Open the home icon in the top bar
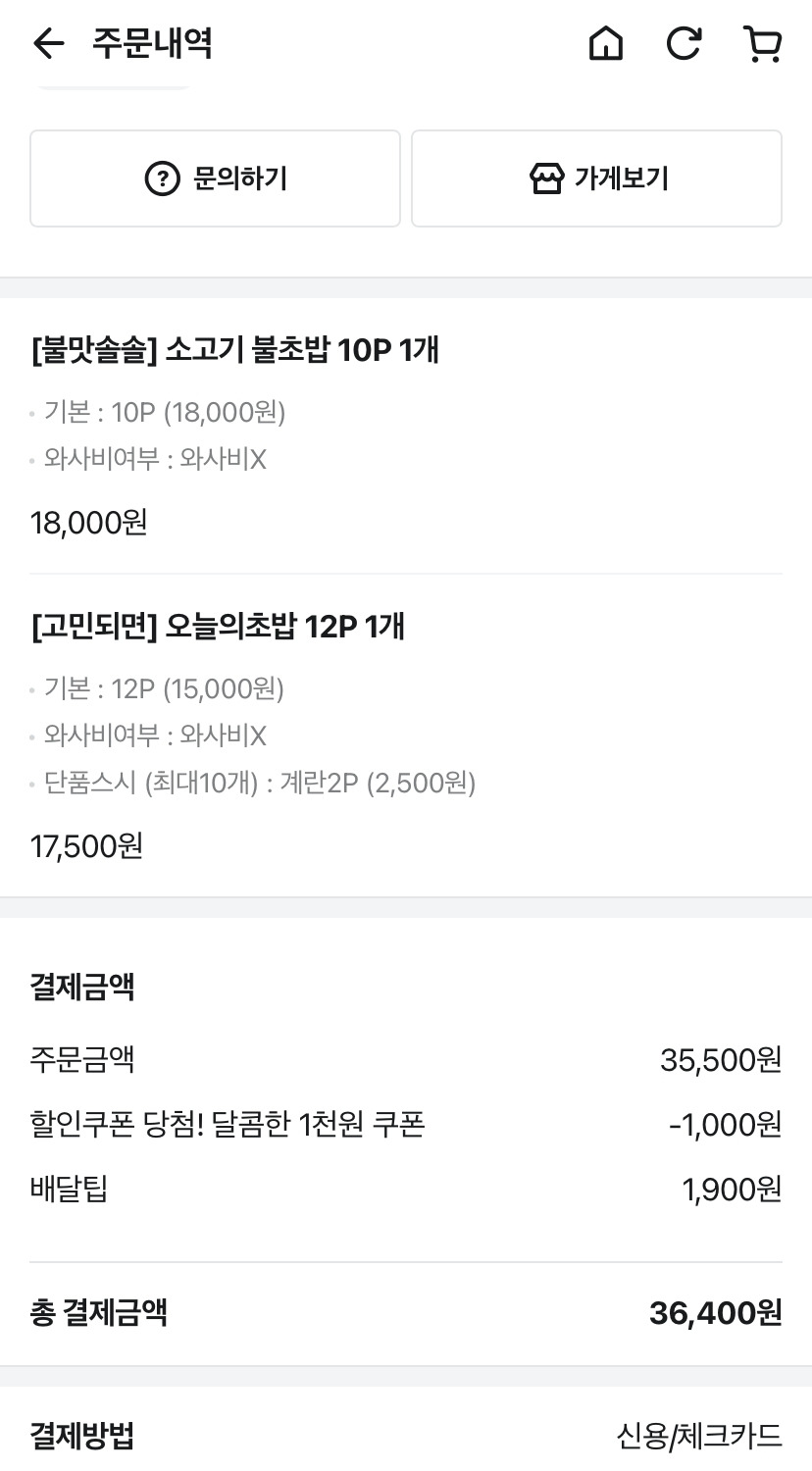The width and height of the screenshot is (812, 1471). (606, 44)
